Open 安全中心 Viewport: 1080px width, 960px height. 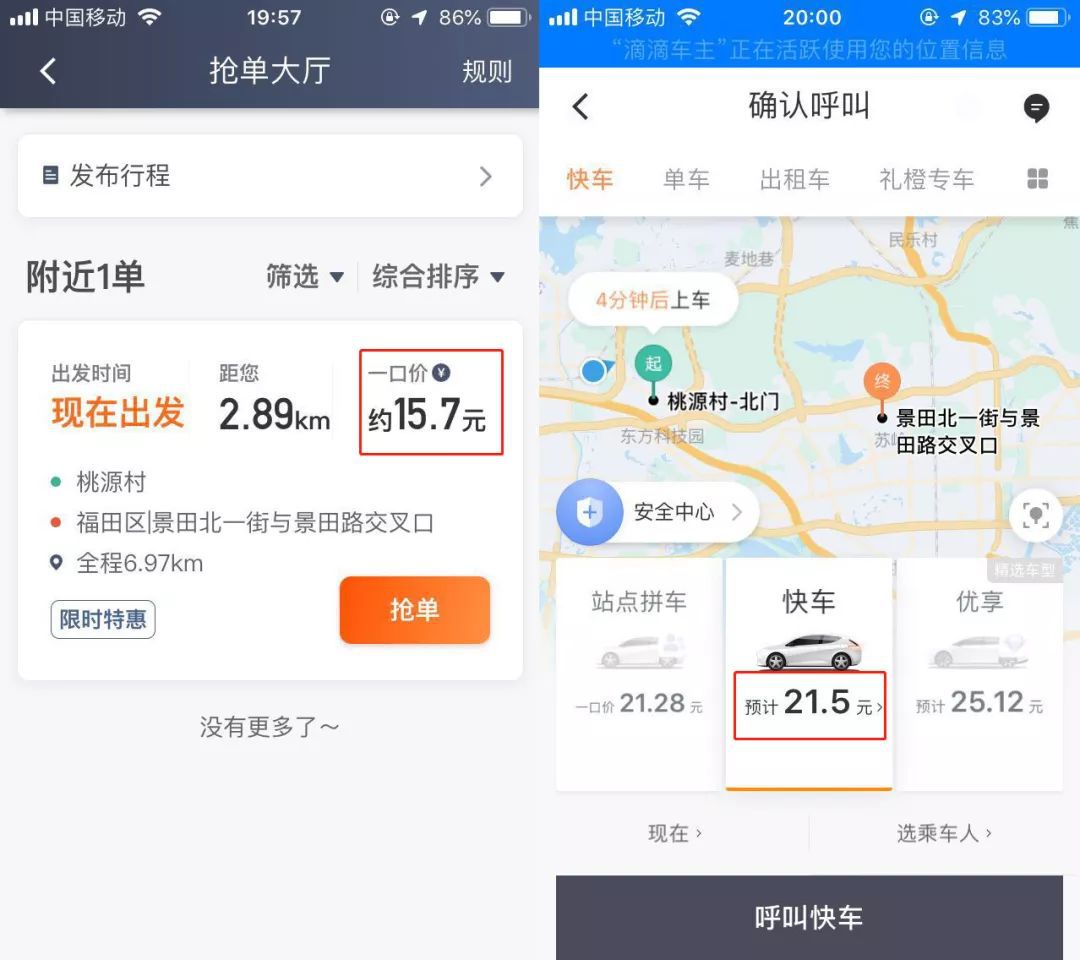658,512
